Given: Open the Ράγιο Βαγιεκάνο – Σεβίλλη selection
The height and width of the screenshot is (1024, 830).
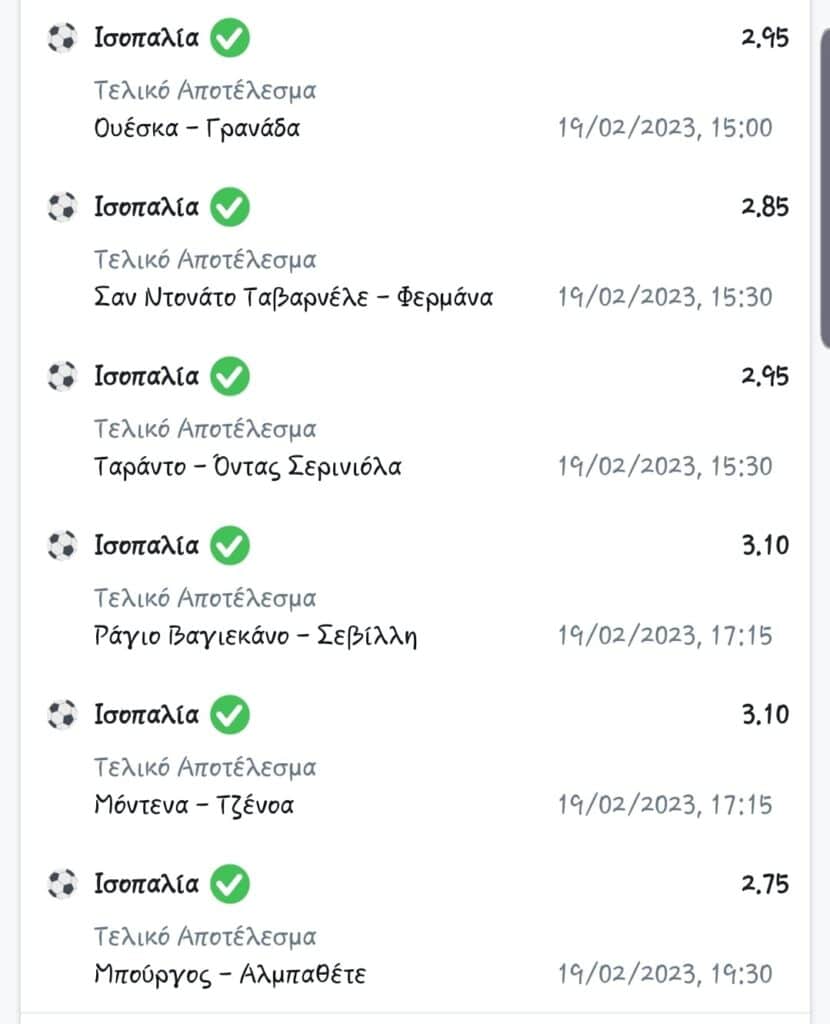Looking at the screenshot, I should (x=255, y=635).
